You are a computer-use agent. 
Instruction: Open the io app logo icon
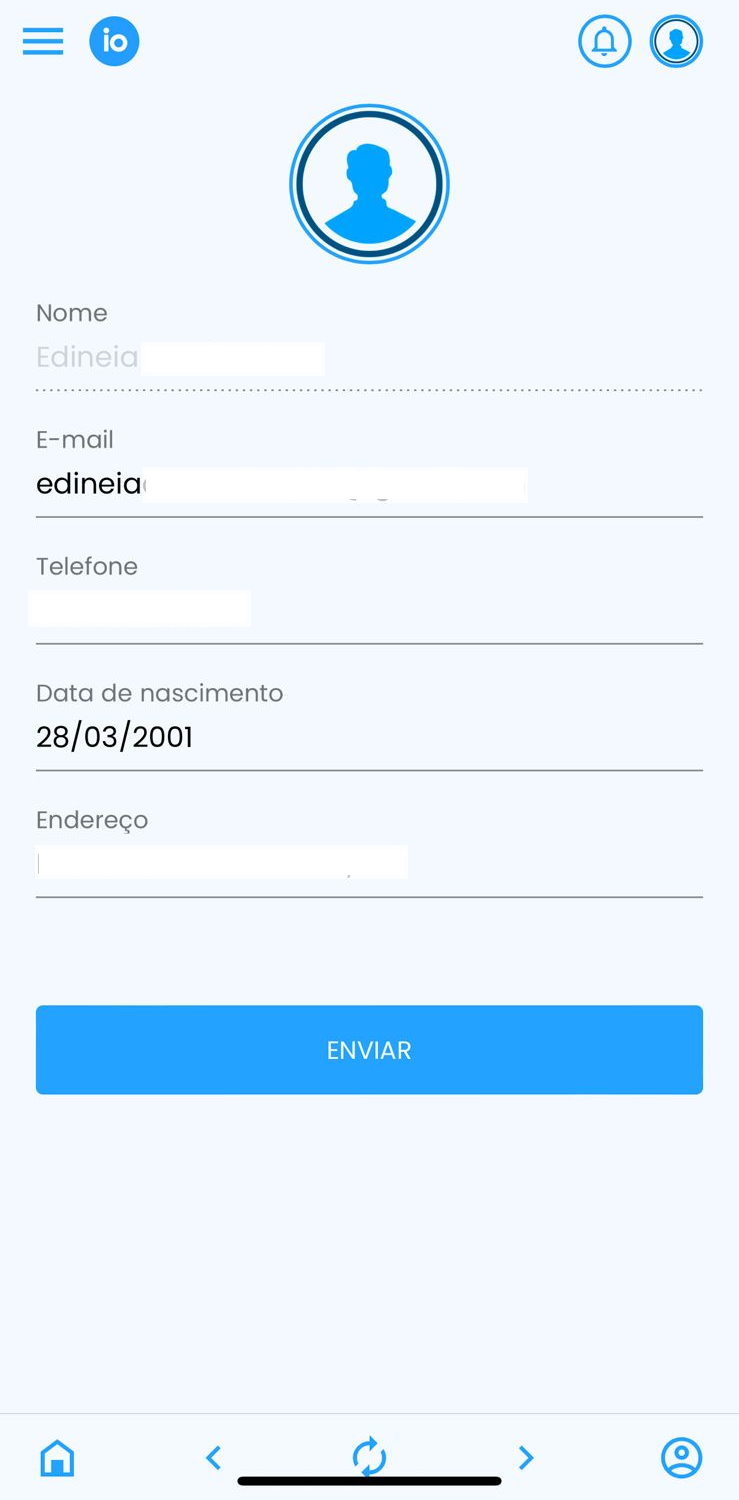point(114,41)
